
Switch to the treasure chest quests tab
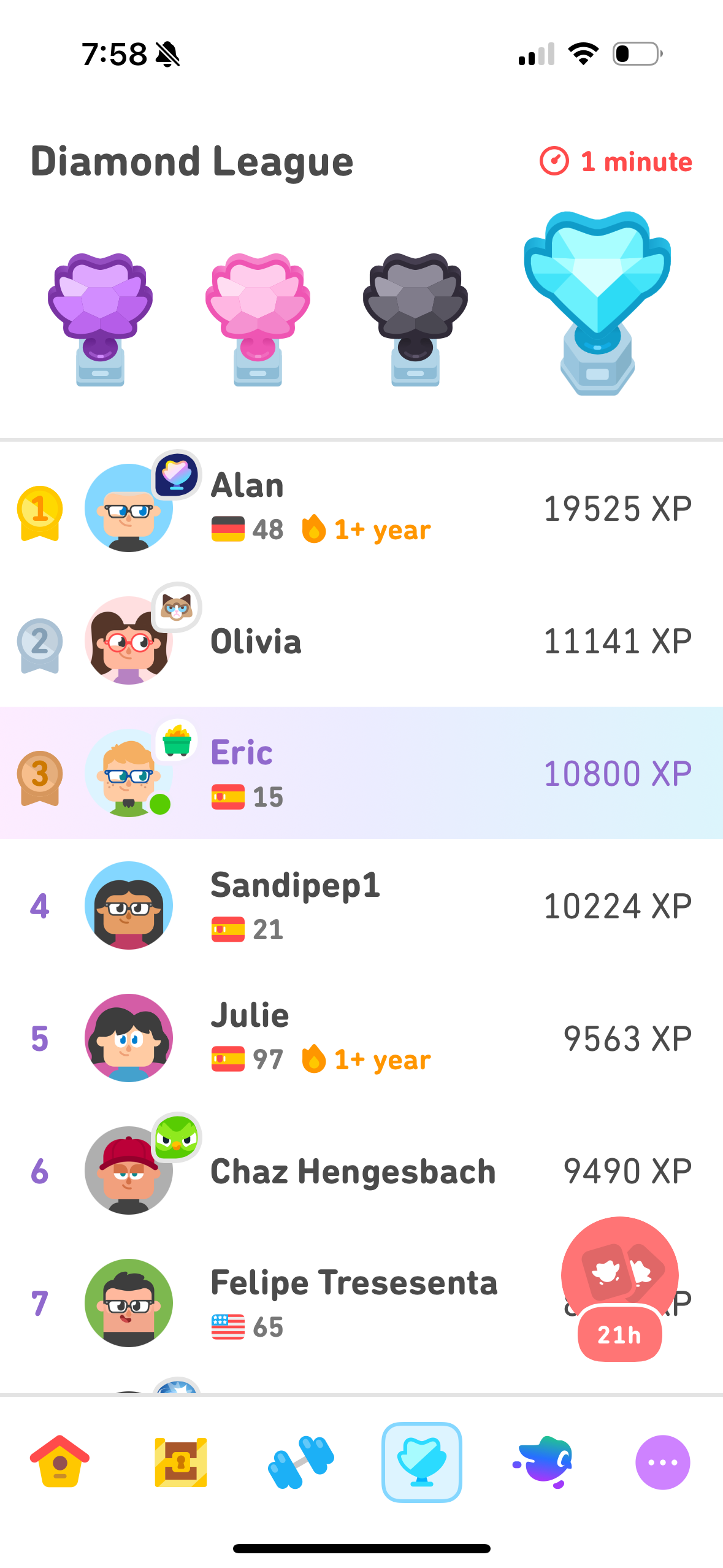181,1462
